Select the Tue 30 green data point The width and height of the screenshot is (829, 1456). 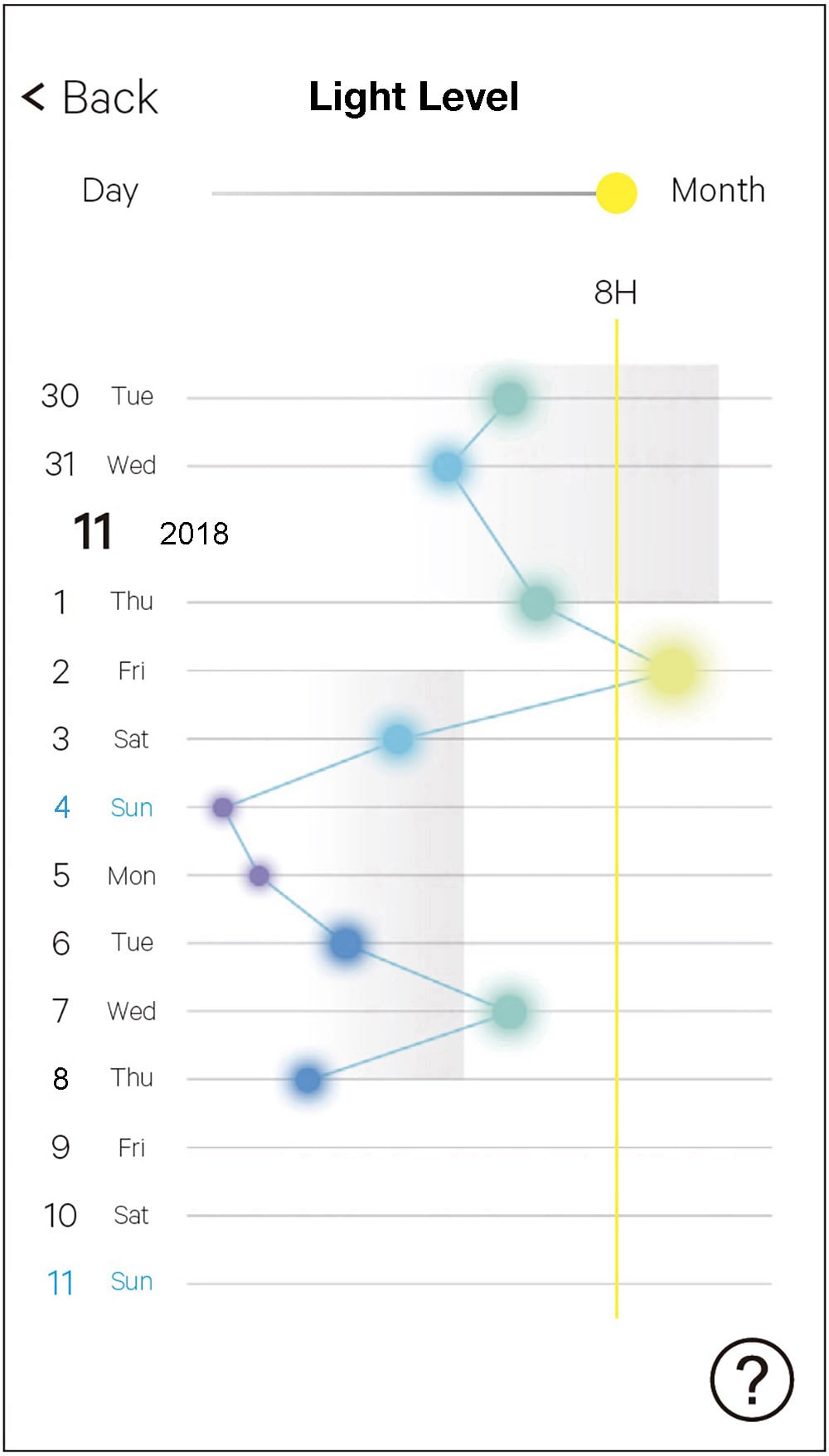tap(509, 399)
